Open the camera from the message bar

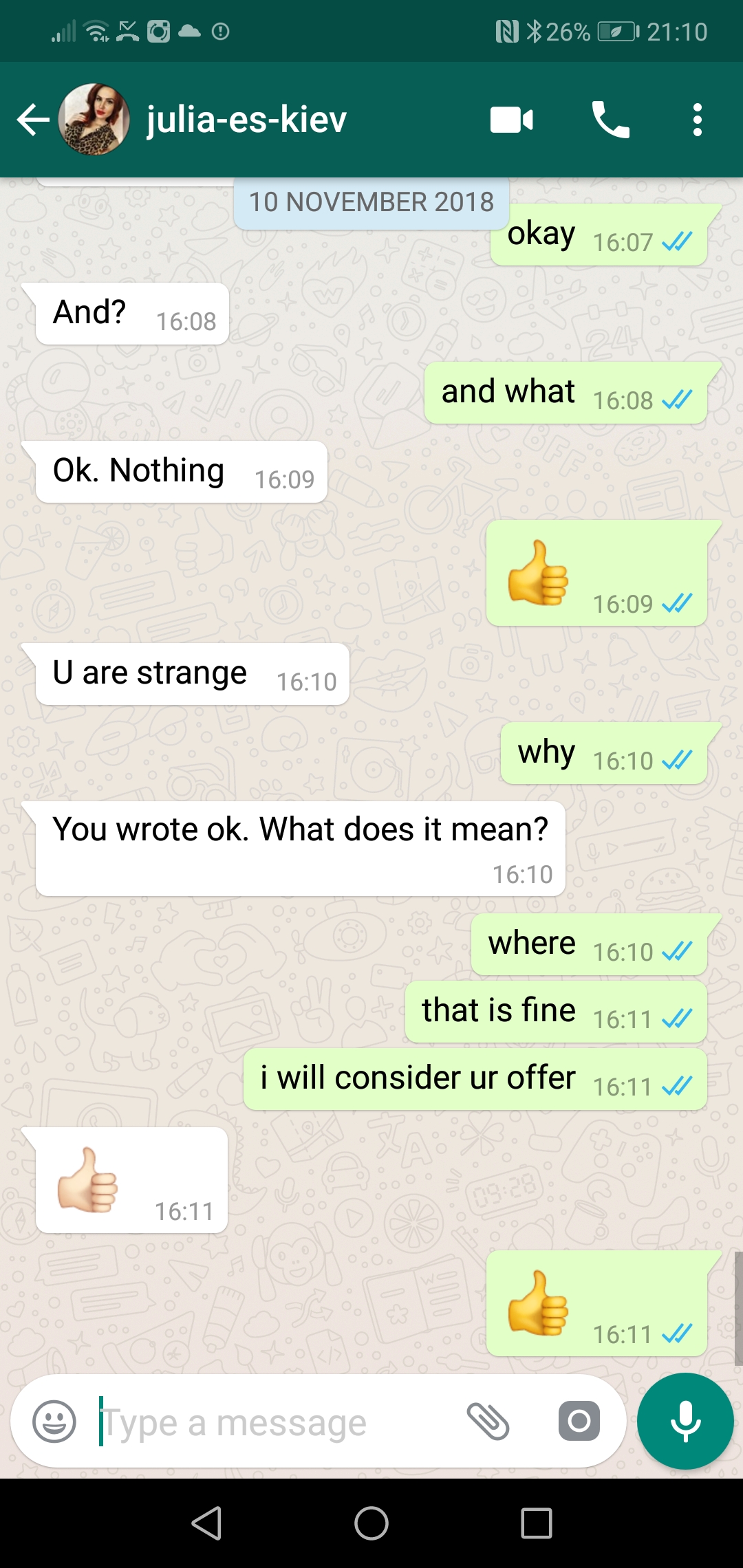(580, 1420)
